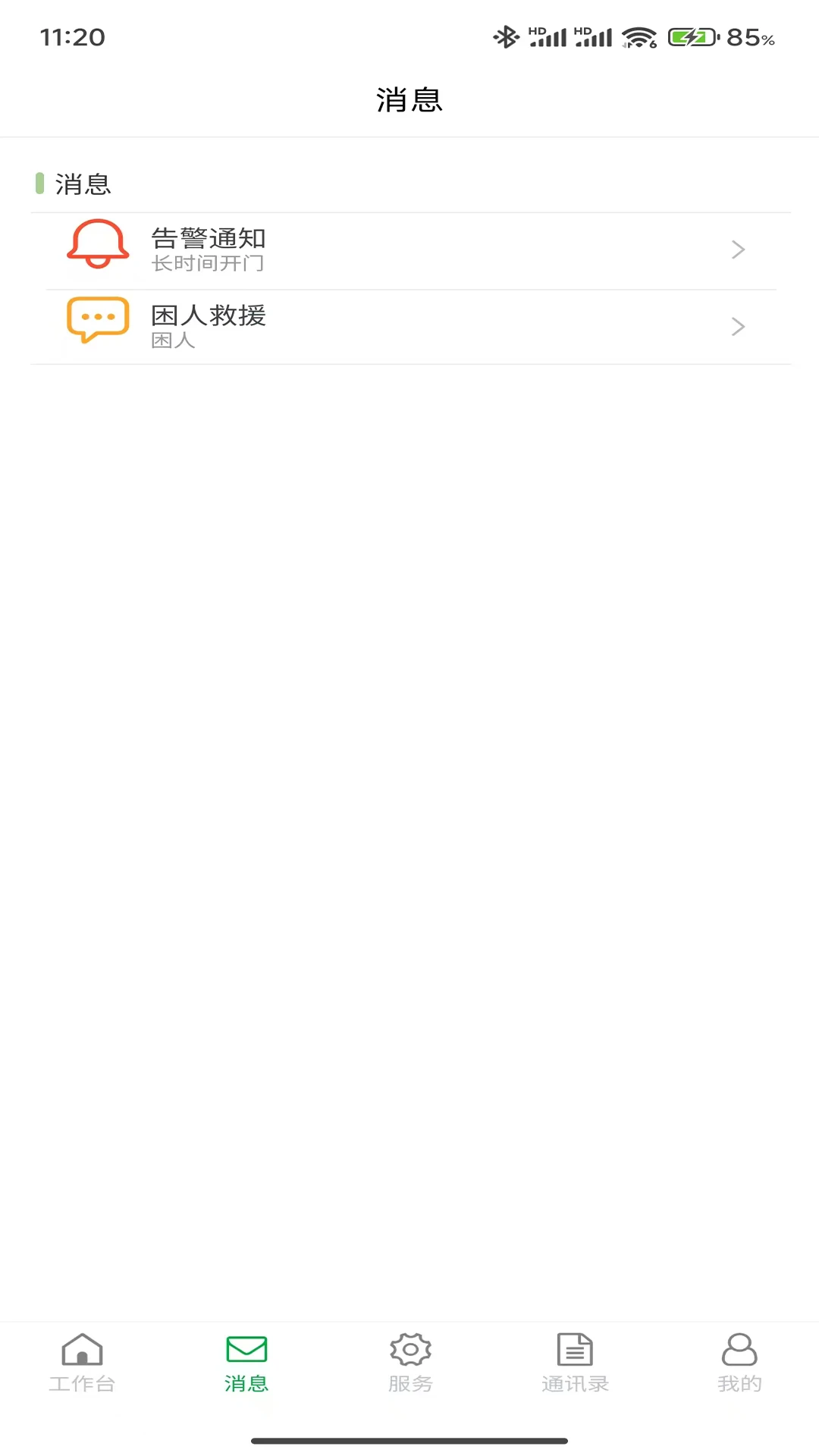Image resolution: width=819 pixels, height=1456 pixels.
Task: Tap the 困人 message preview text
Action: click(173, 340)
